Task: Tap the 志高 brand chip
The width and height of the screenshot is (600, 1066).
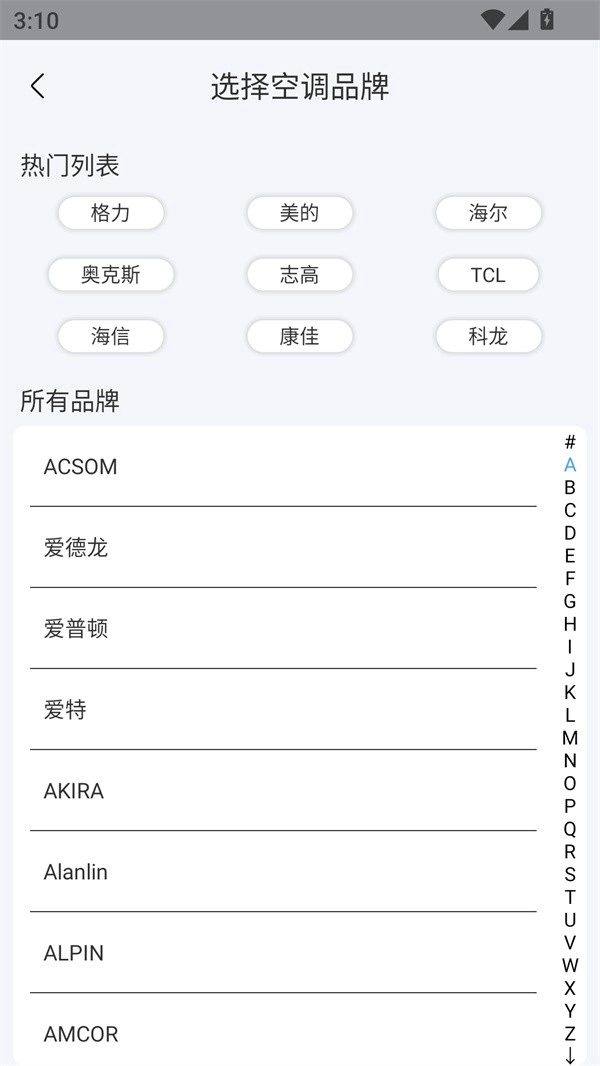Action: (299, 275)
